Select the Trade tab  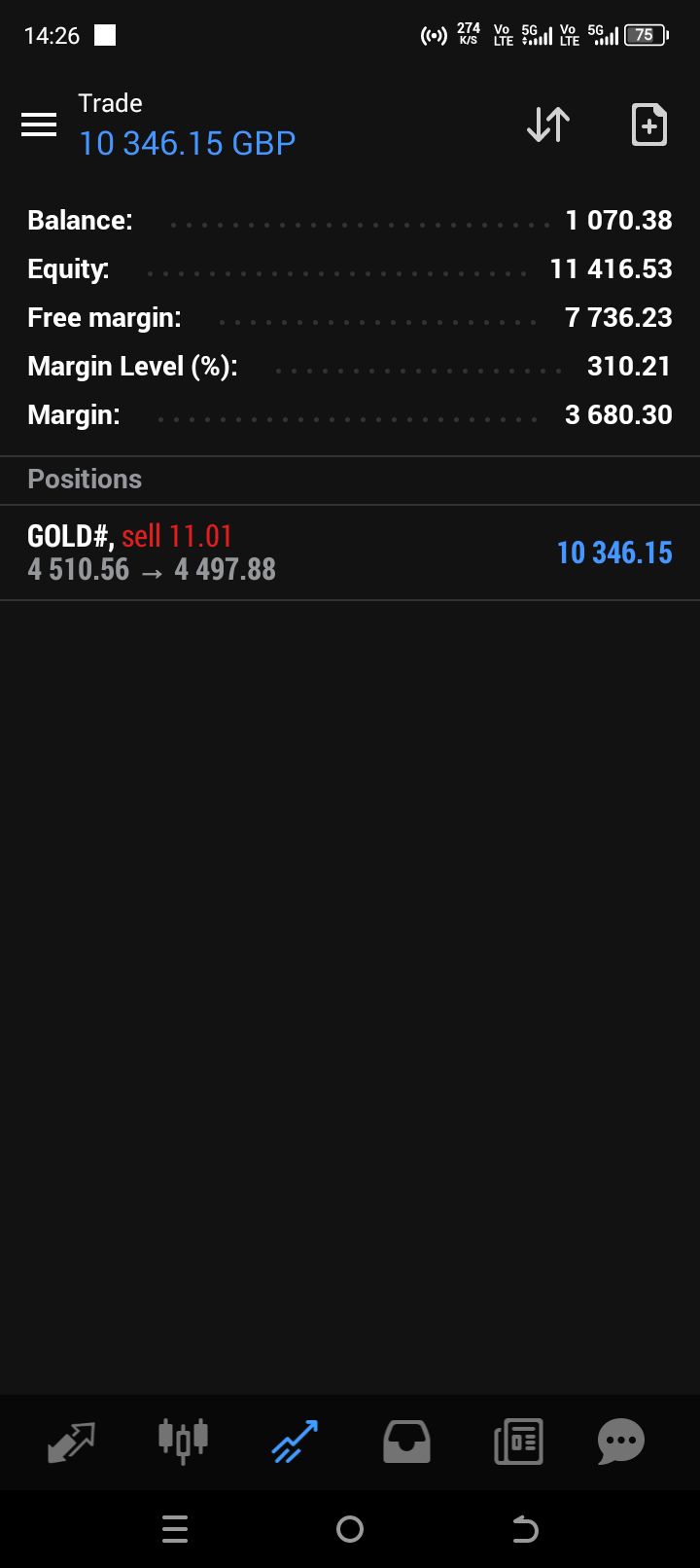tap(295, 1442)
